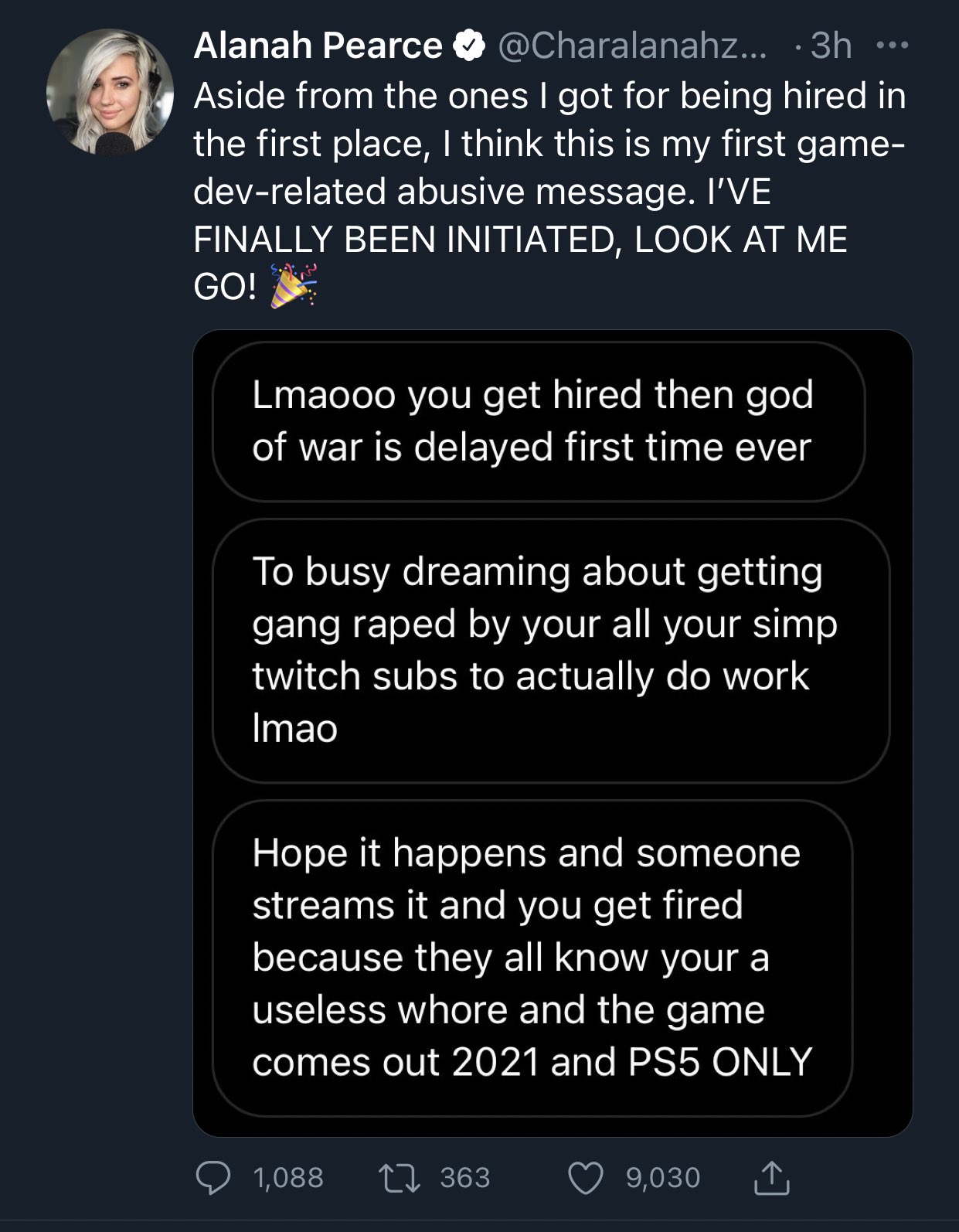Share this tweet
The height and width of the screenshot is (1232, 959).
click(x=770, y=1177)
